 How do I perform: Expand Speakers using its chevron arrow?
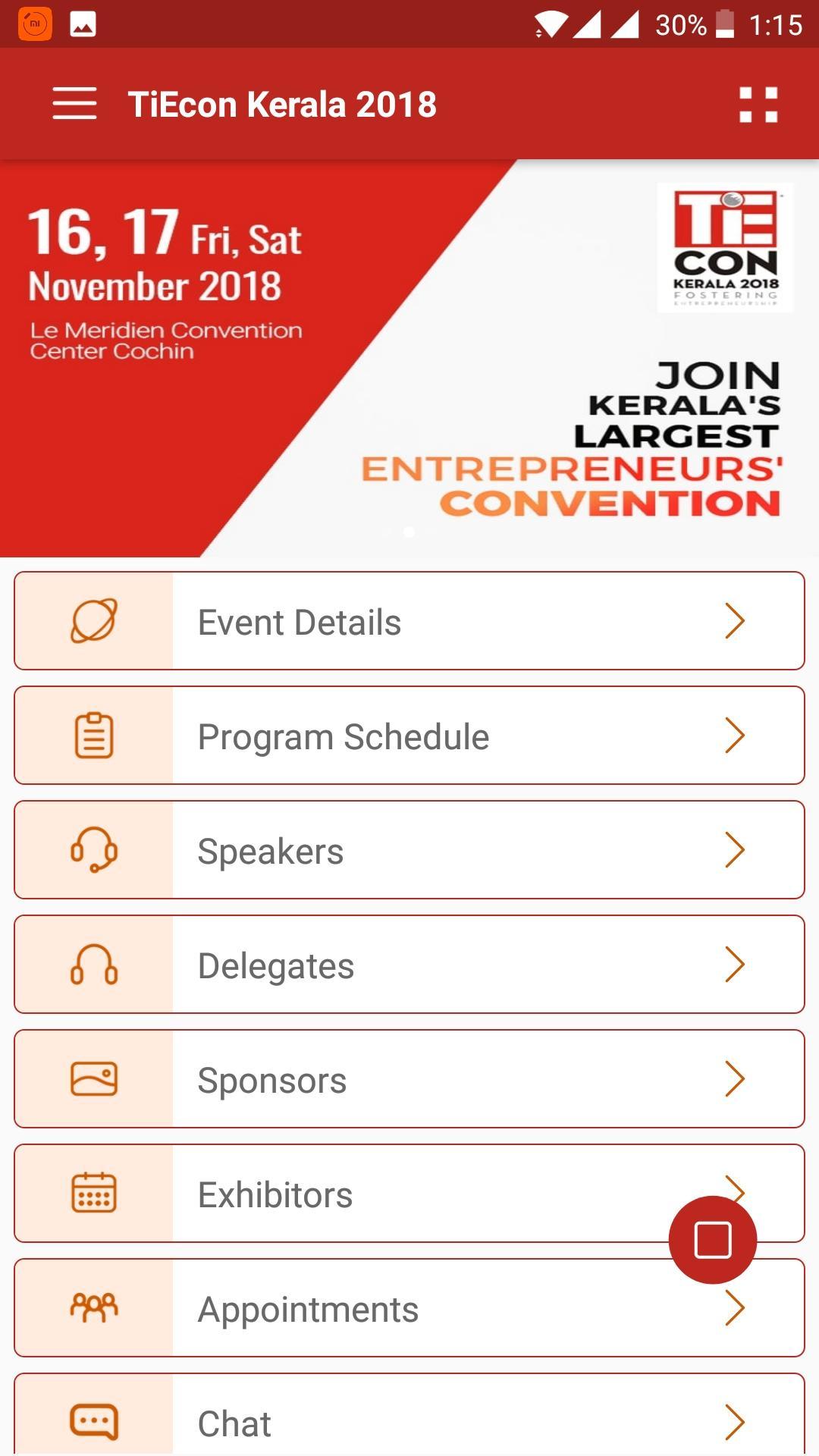tap(734, 849)
